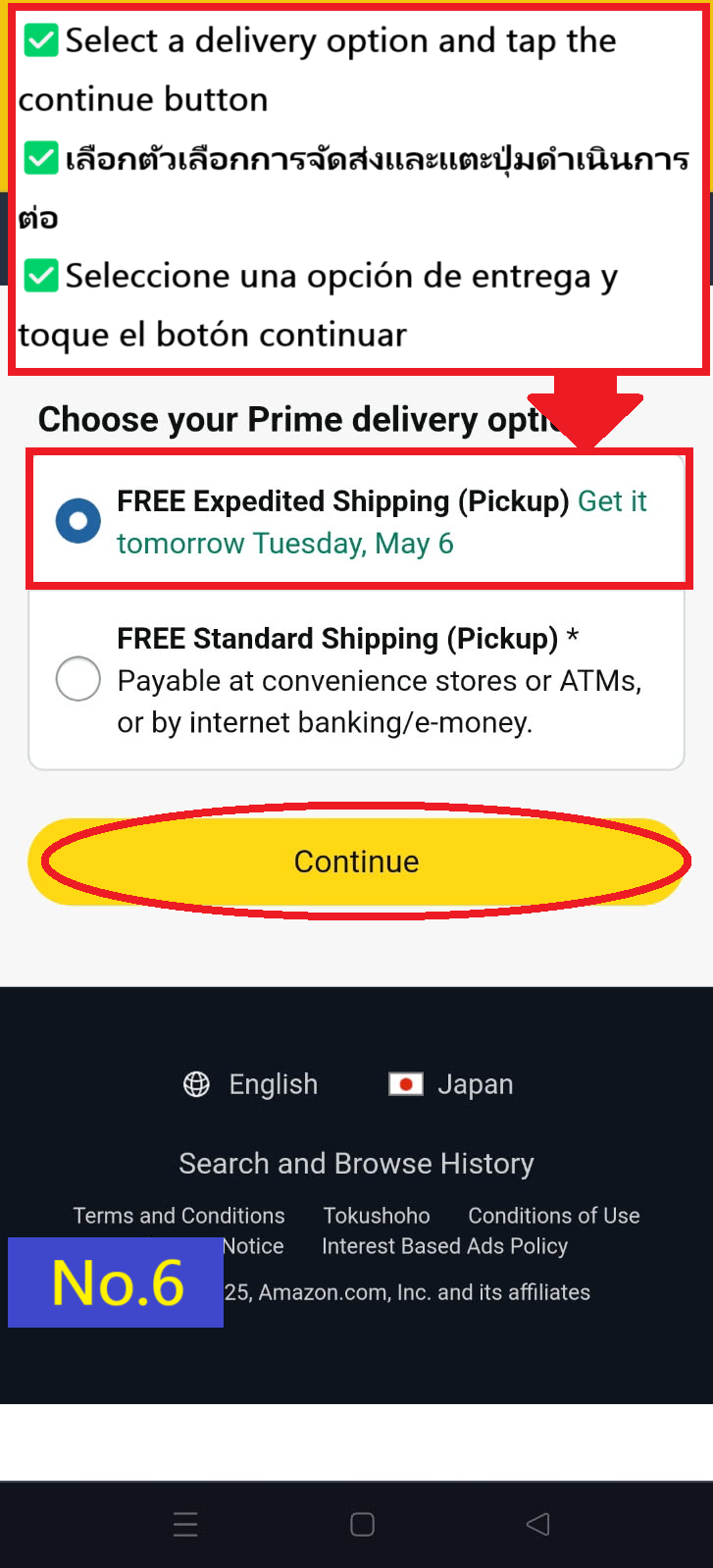Open Terms and Conditions
This screenshot has width=713, height=1568.
[x=178, y=1216]
